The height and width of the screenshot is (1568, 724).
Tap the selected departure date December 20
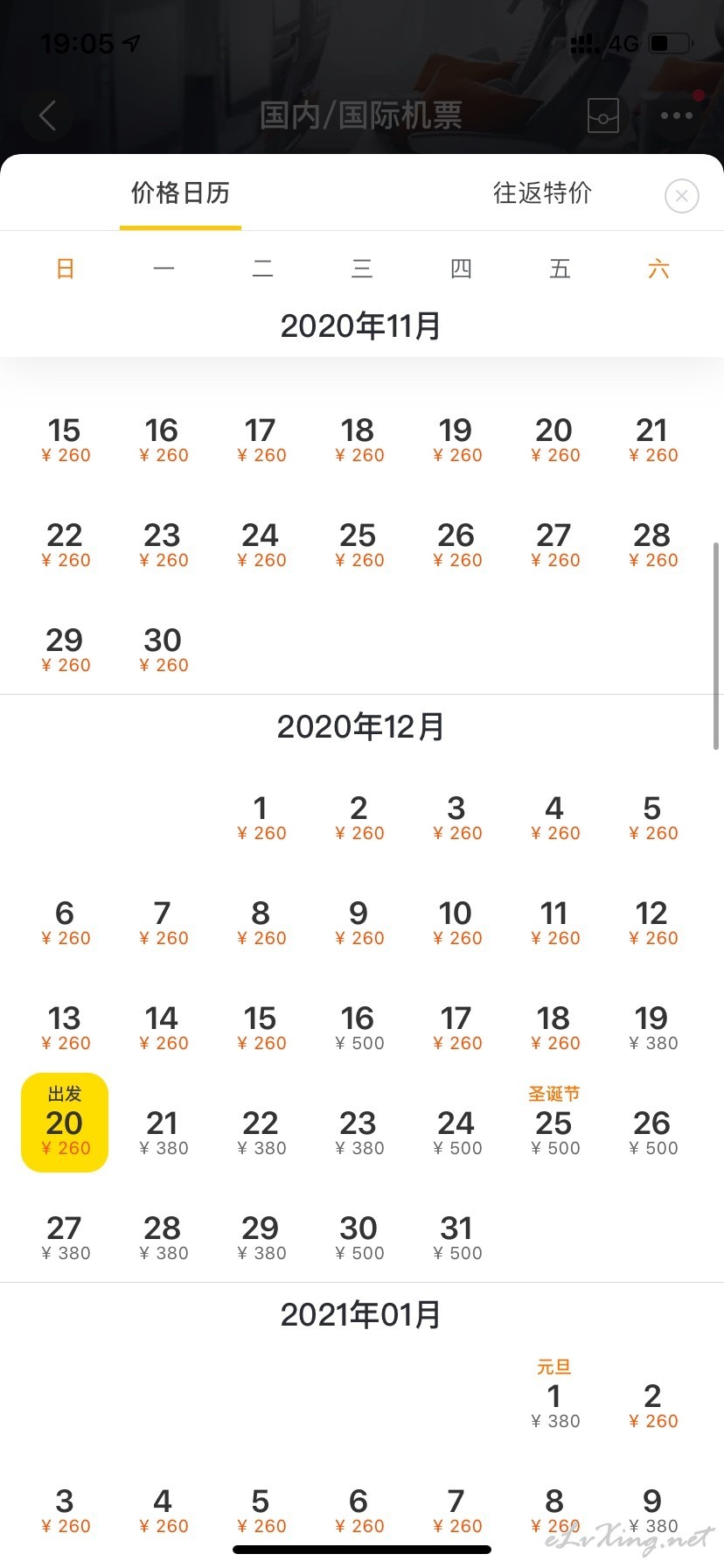pos(65,1123)
